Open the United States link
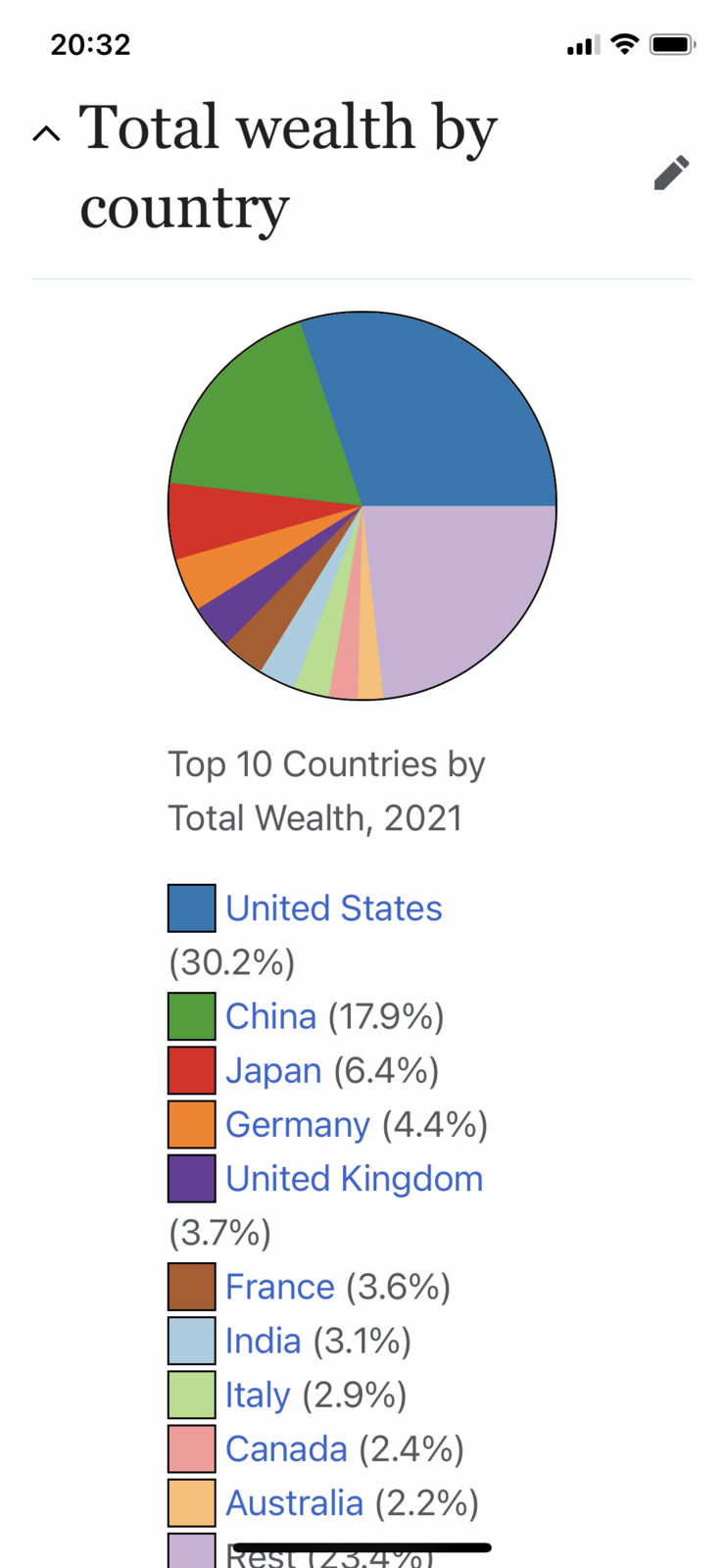 coord(333,908)
